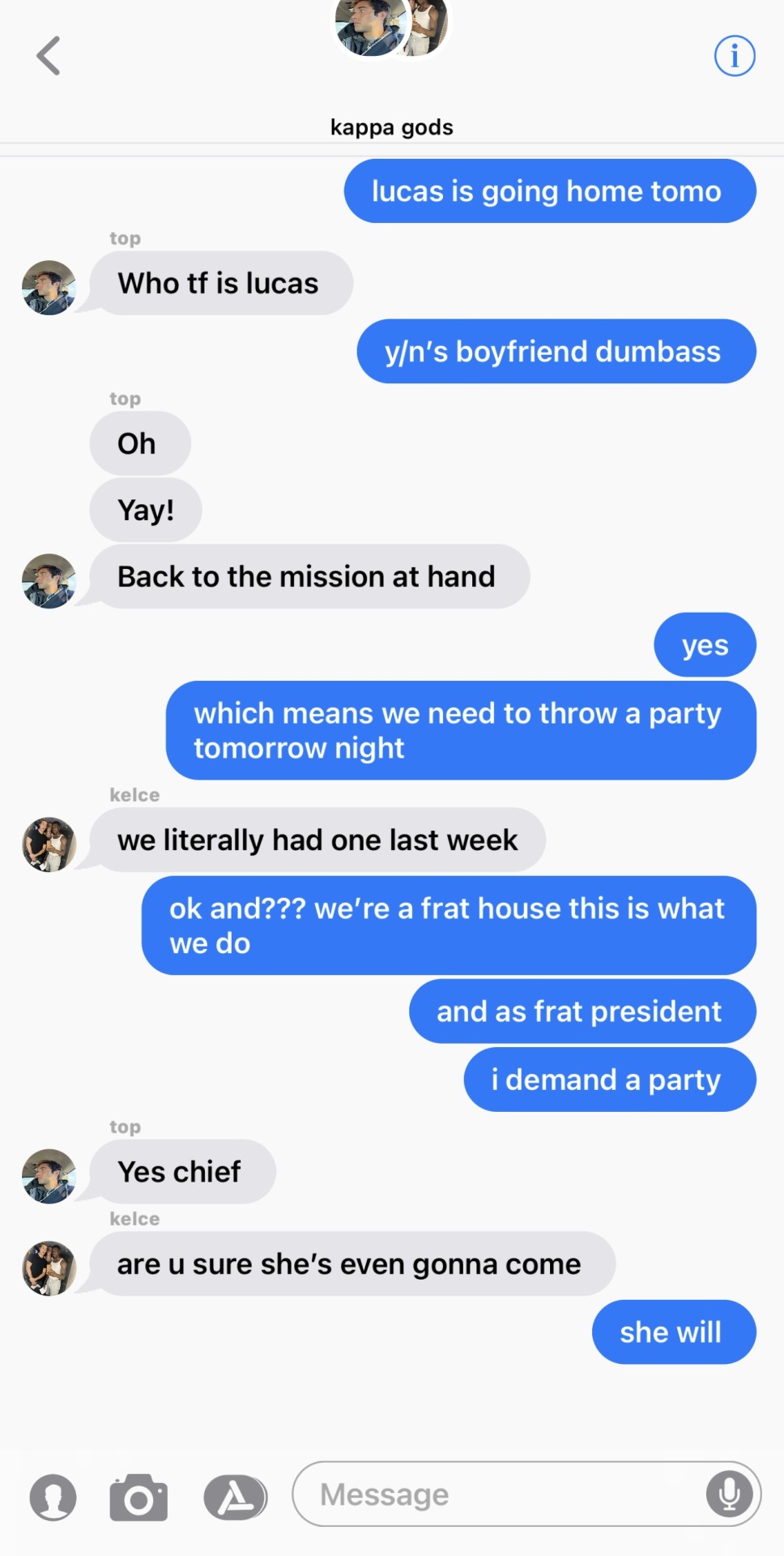Open kappa gods group details

point(391,126)
